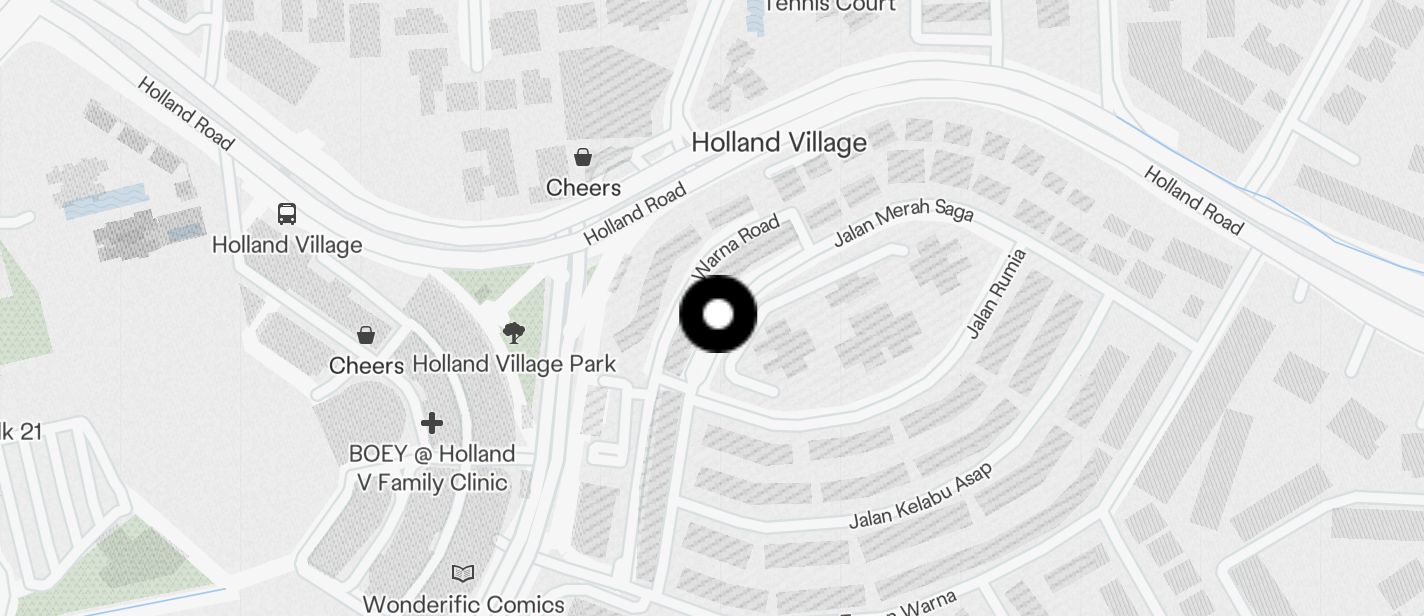Open the Cheers marker beside Holland Village Park
Viewport: 1424px width, 616px height.
pyautogui.click(x=366, y=335)
